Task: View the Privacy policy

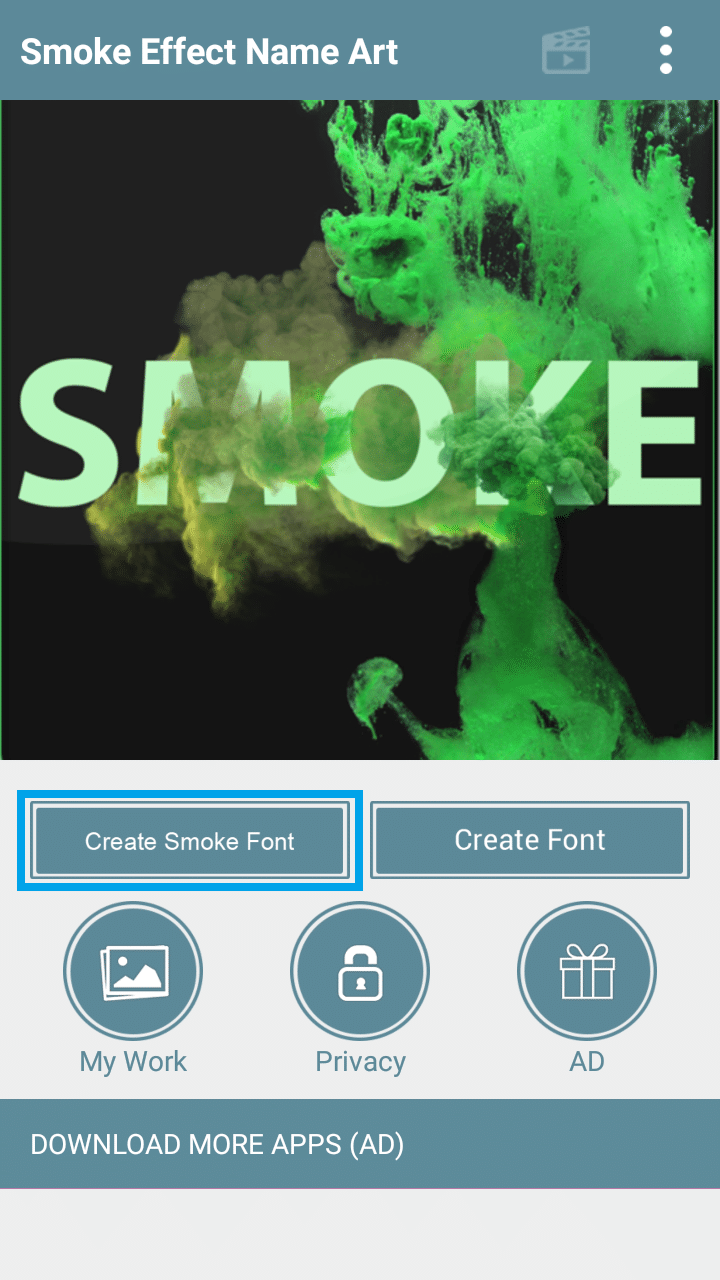Action: pyautogui.click(x=360, y=971)
